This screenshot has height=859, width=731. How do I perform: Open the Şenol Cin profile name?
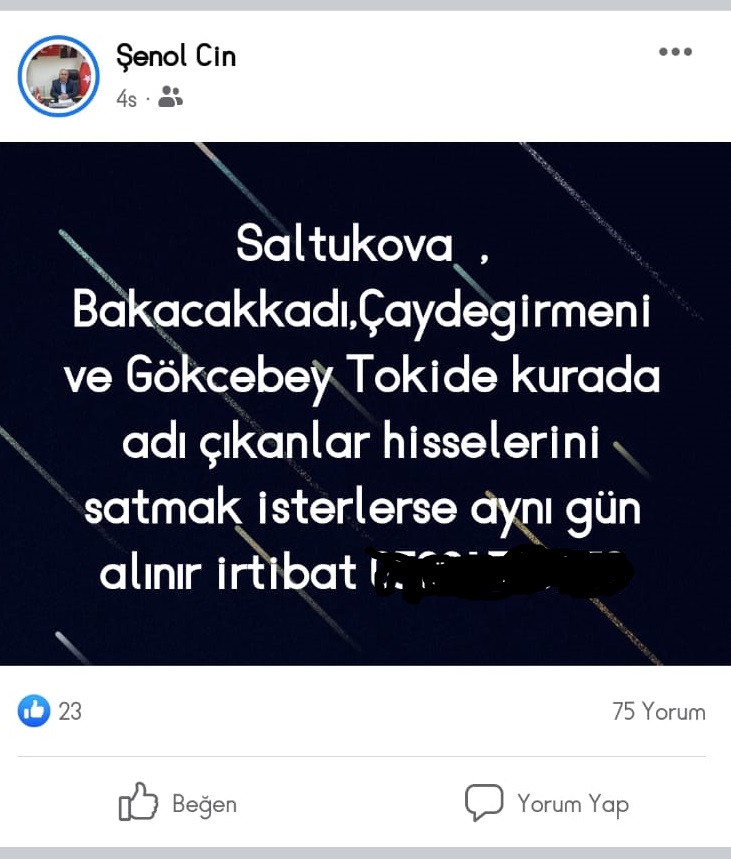176,57
